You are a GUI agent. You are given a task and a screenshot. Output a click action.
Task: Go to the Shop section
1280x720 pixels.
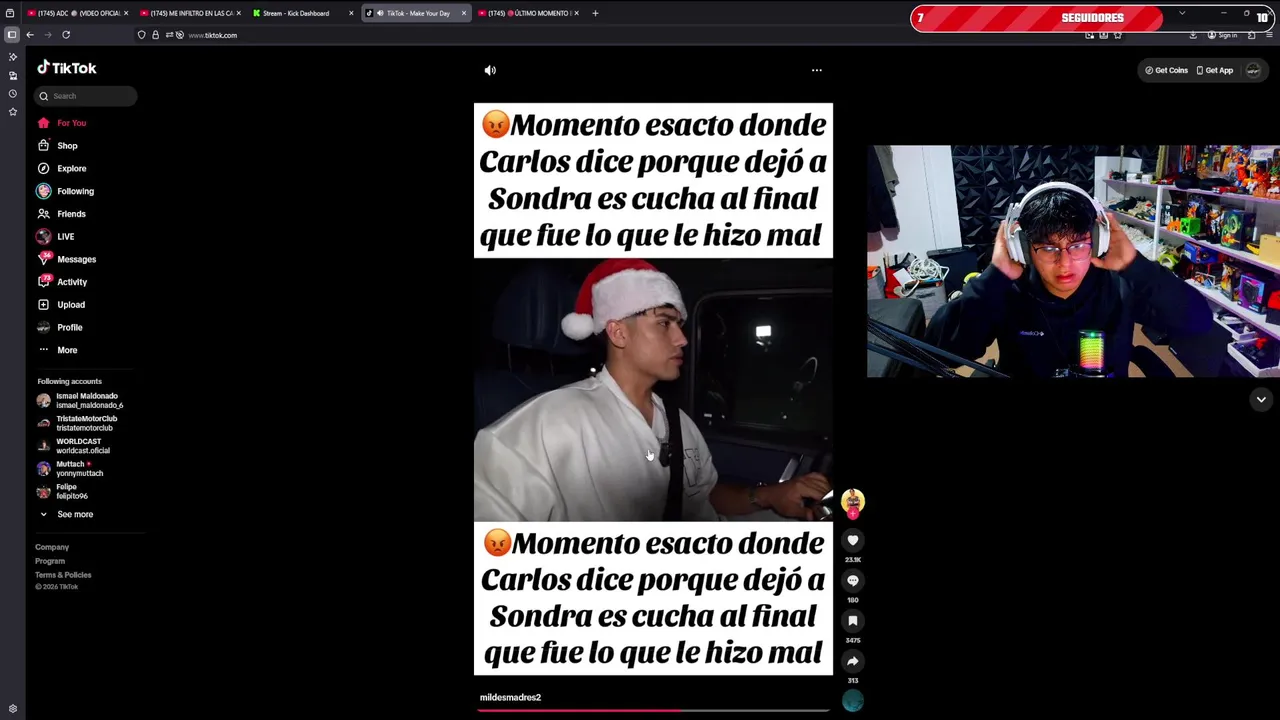66,146
